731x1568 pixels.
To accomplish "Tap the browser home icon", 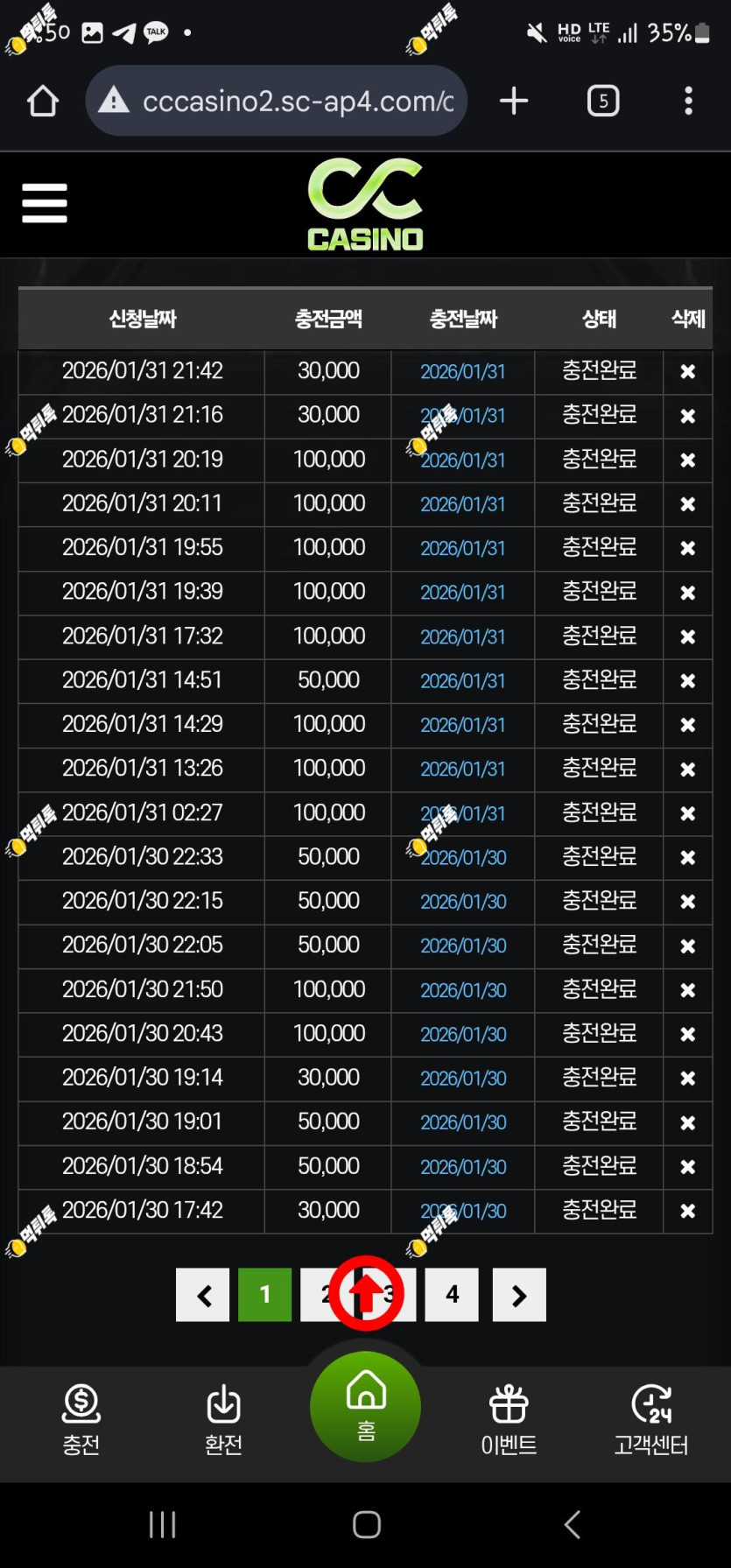I will 43,102.
